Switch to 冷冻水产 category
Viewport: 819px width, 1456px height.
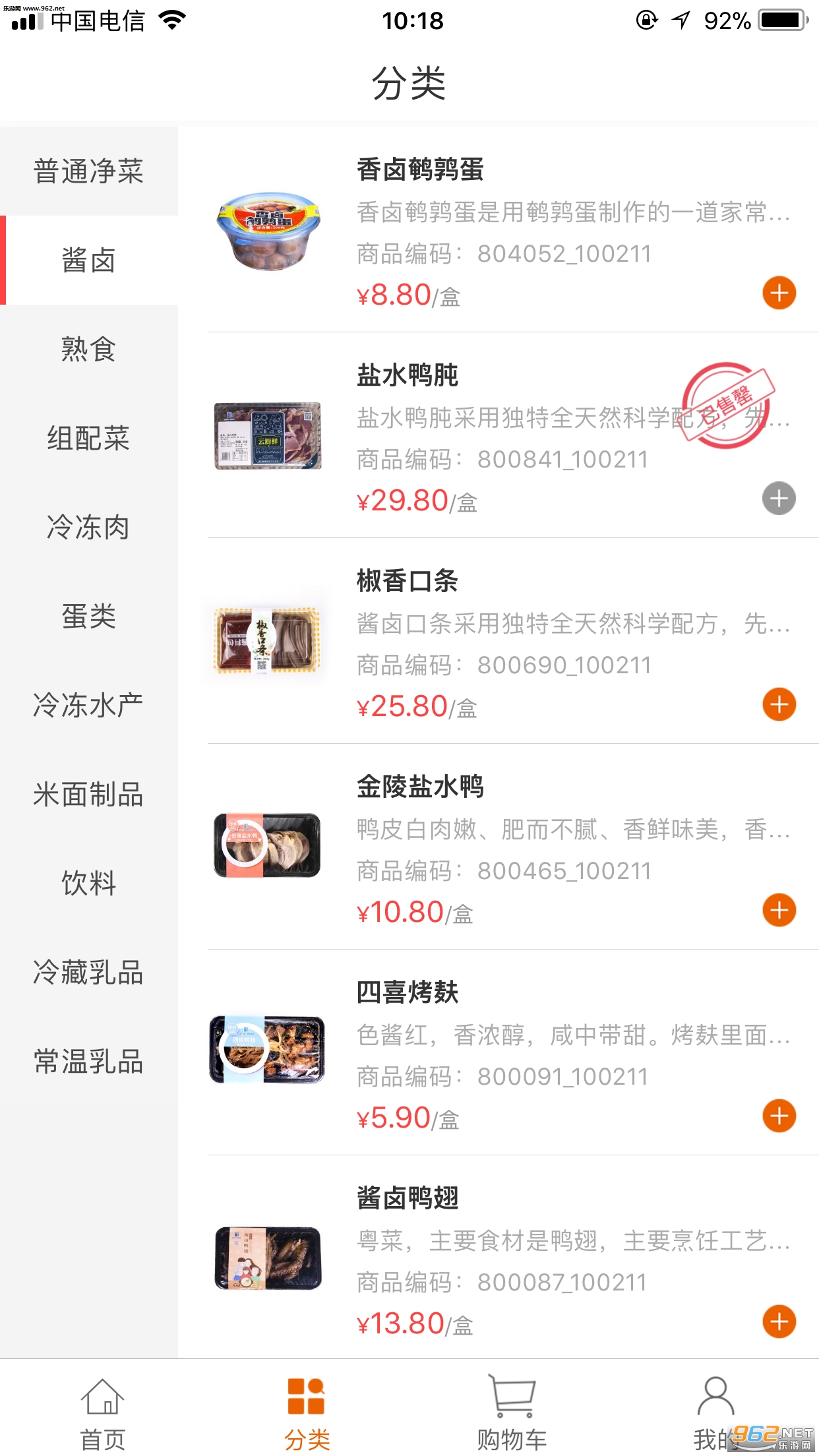pos(88,706)
